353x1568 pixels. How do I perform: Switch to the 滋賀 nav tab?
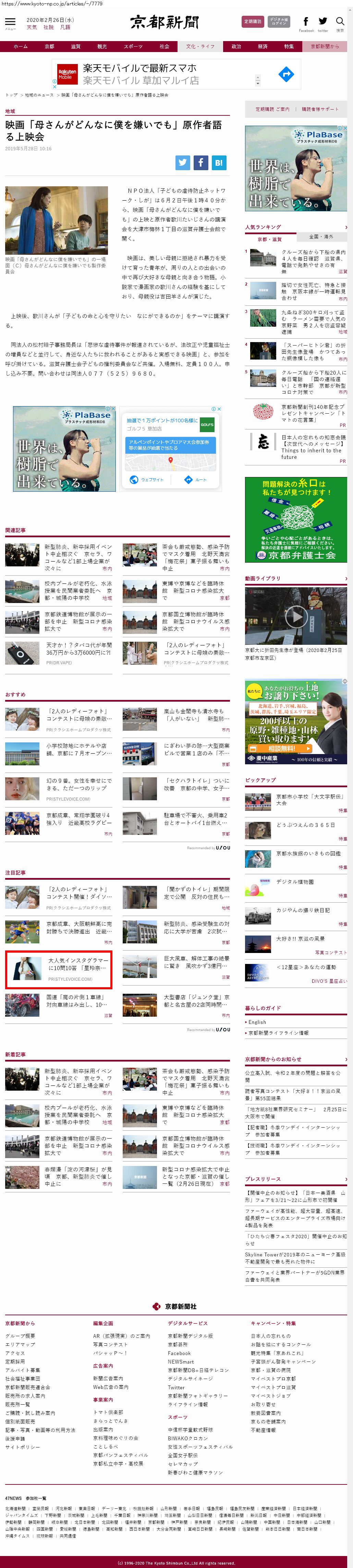(76, 46)
